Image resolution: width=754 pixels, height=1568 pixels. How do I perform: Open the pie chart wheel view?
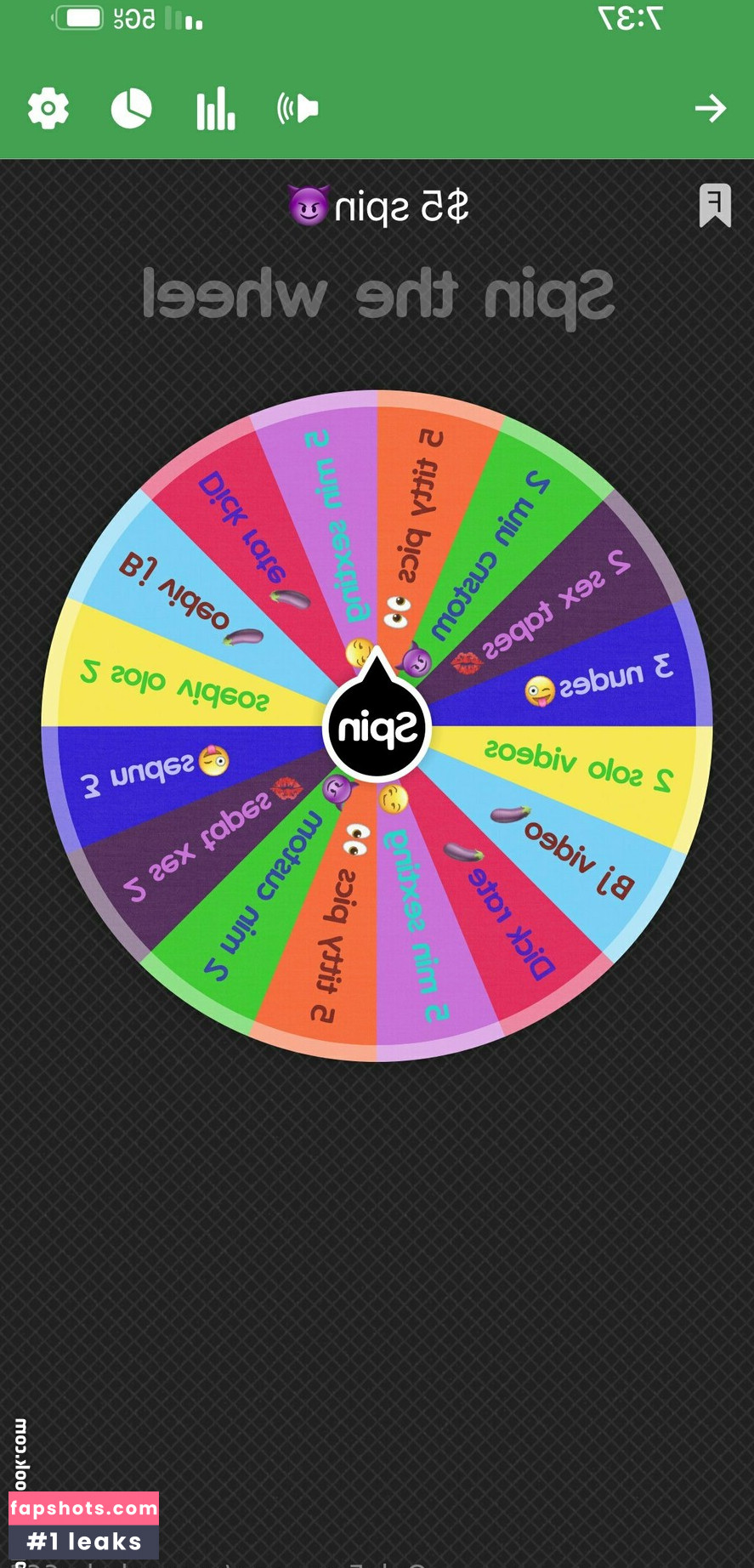[x=132, y=109]
